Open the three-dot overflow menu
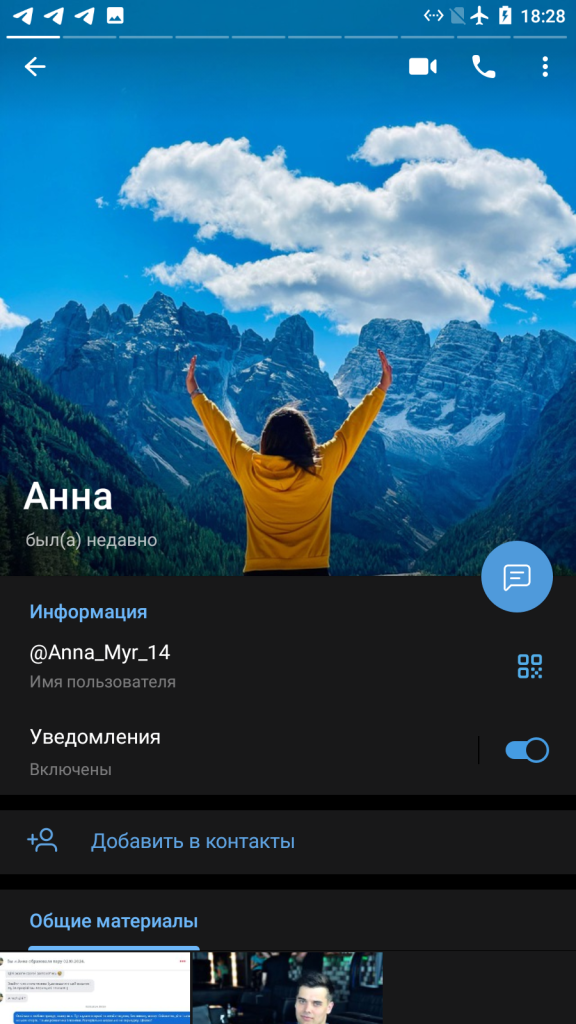 [545, 67]
